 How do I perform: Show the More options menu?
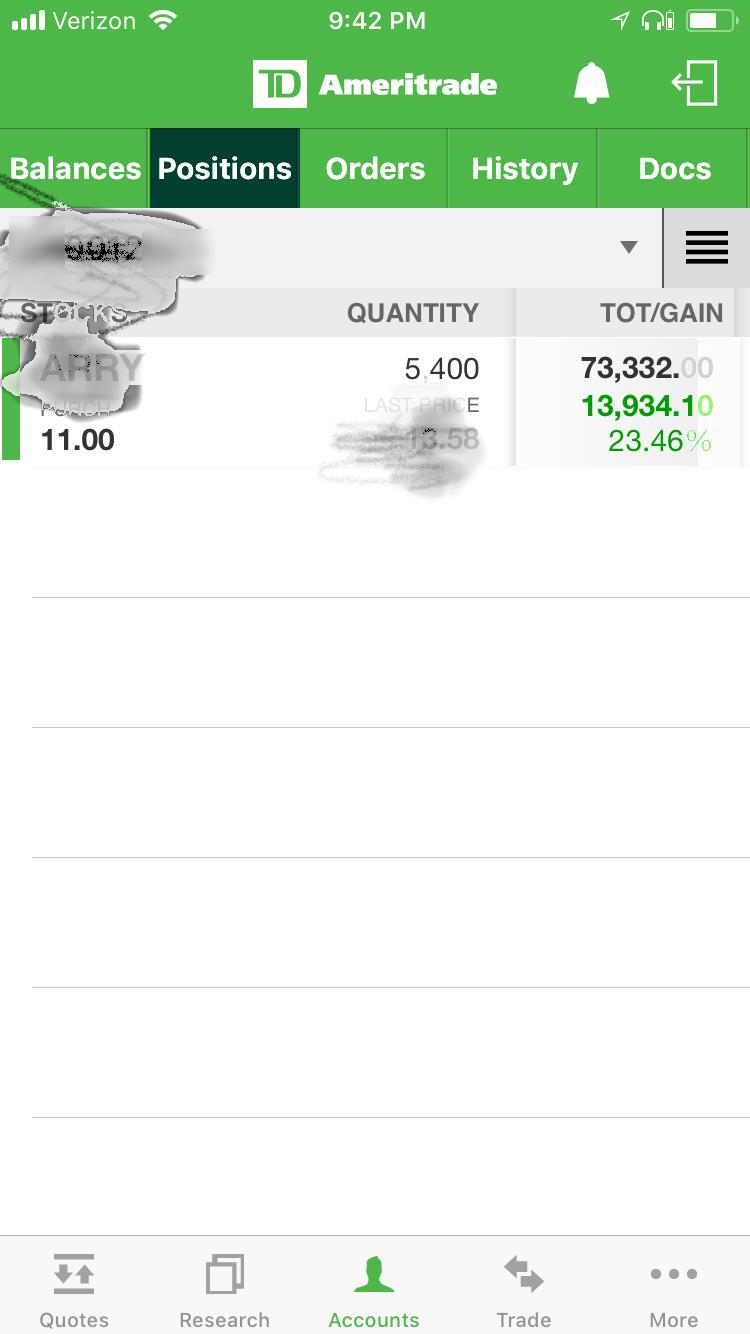[674, 1290]
